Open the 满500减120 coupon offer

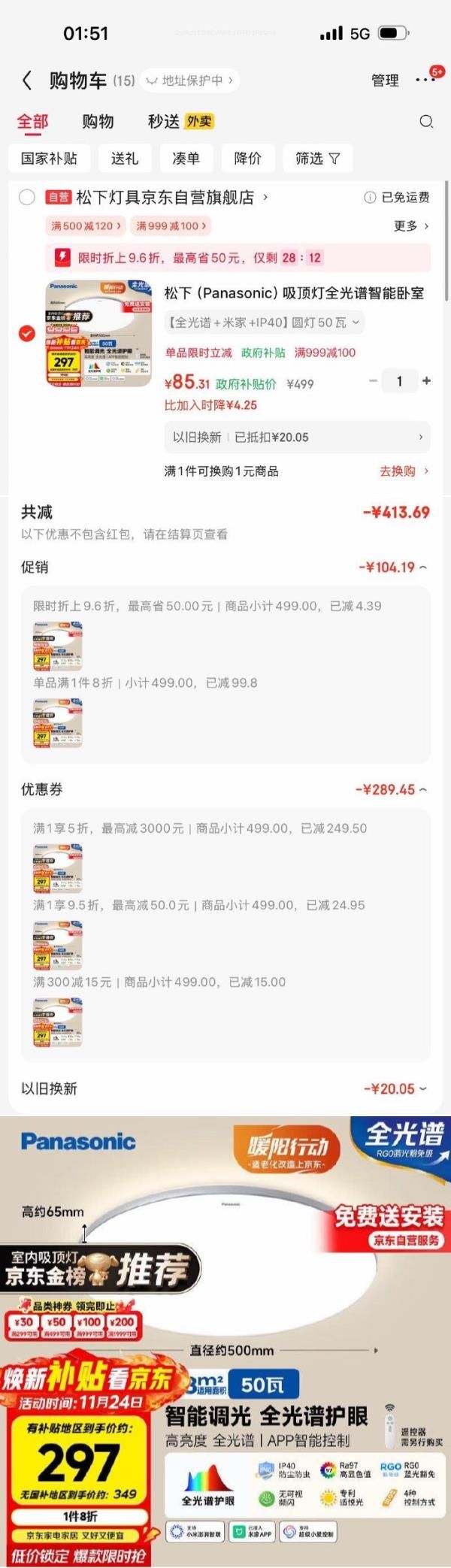85,226
